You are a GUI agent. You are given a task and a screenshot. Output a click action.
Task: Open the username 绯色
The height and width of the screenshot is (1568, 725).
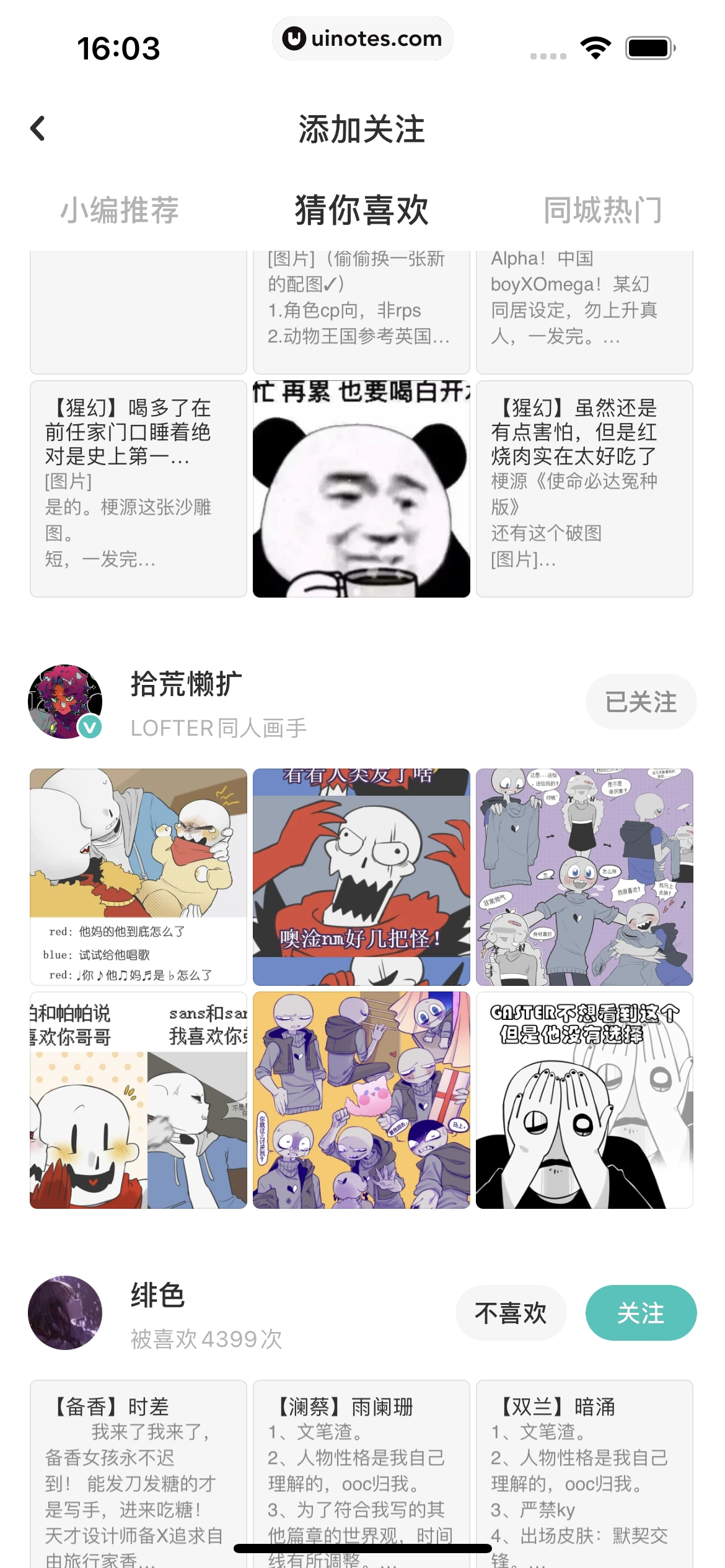(157, 1294)
